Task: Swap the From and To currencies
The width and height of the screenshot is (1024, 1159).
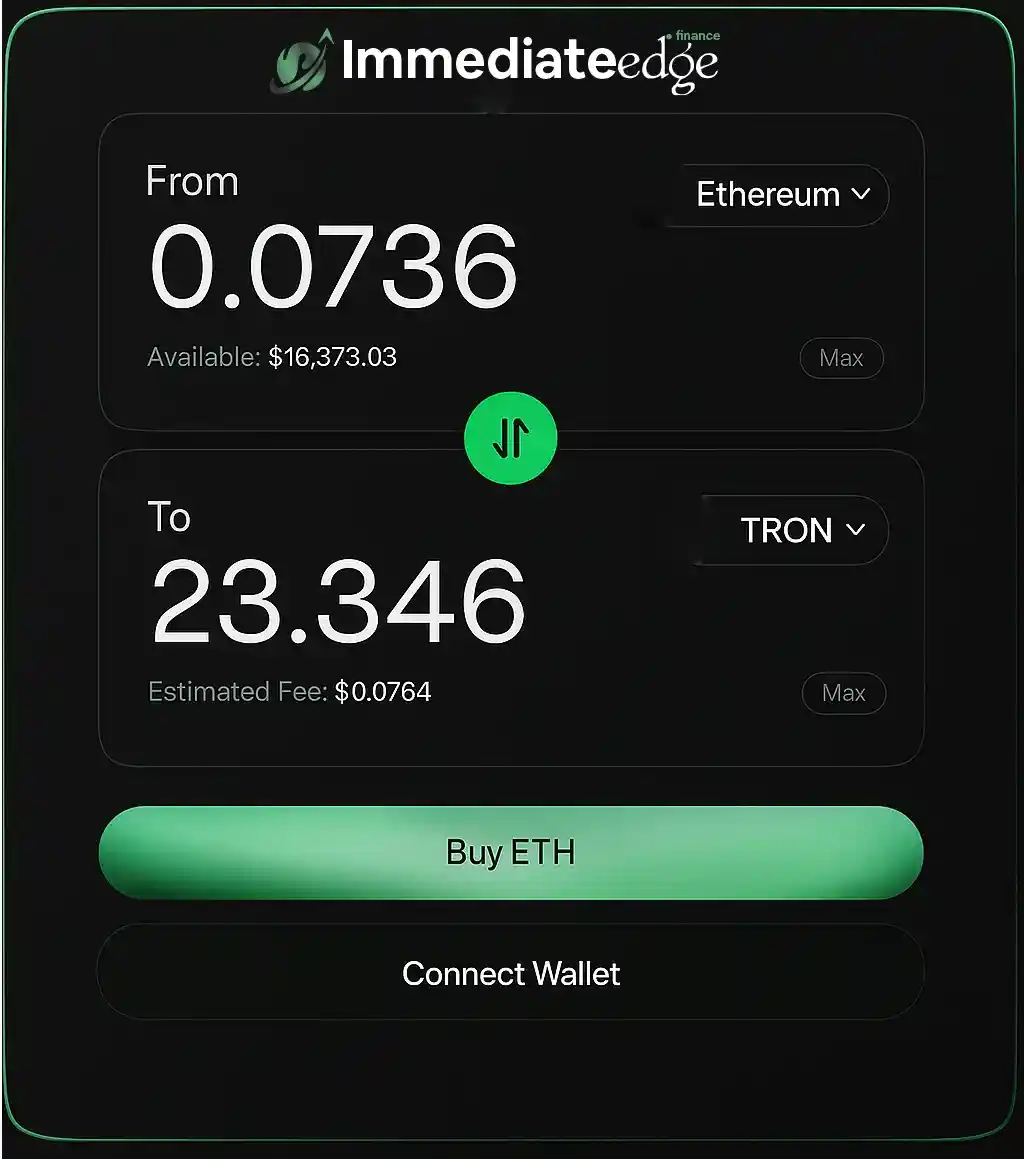Action: click(x=511, y=438)
